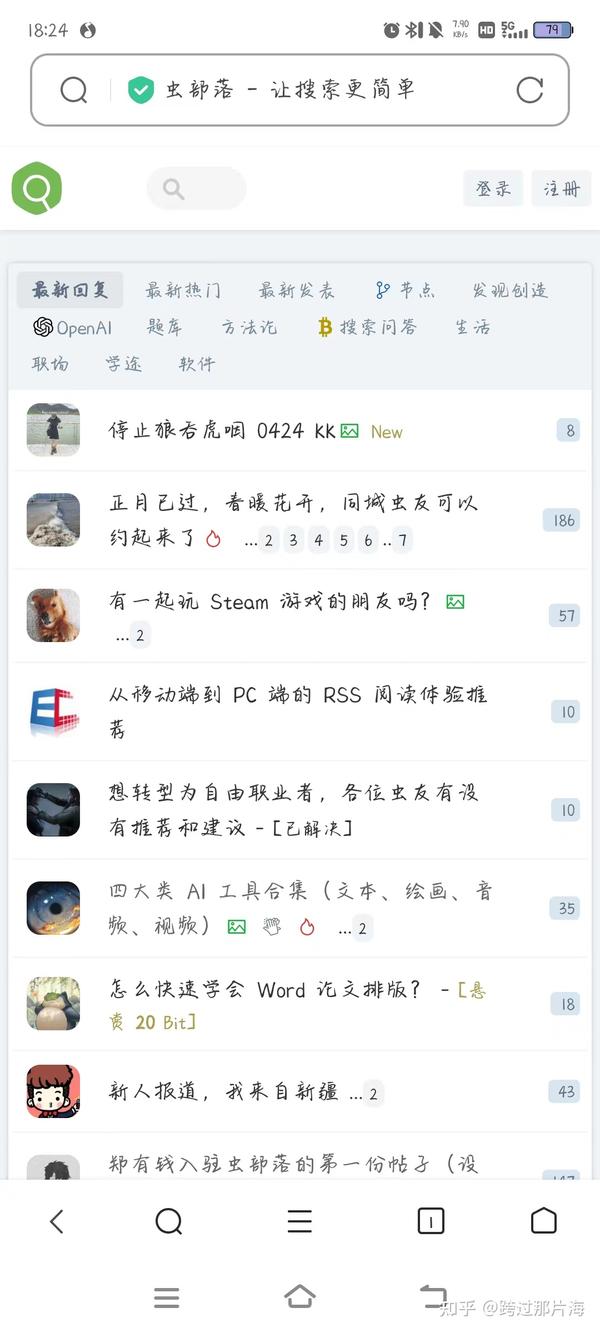Open the 软件 category

197,364
